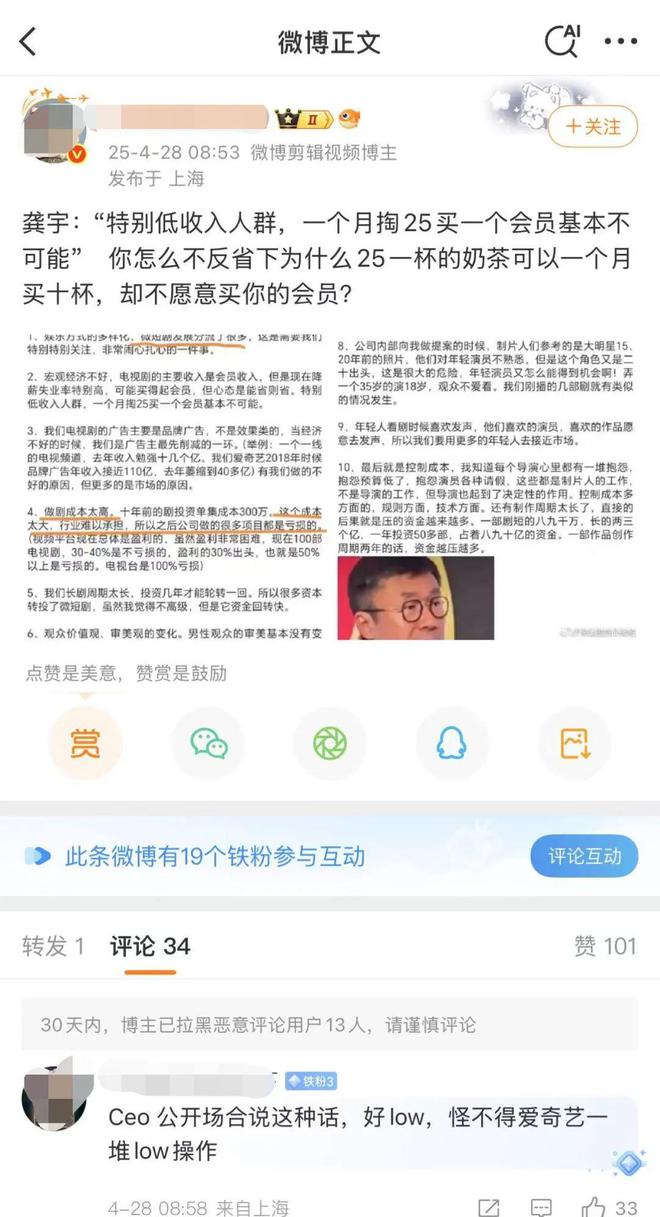The width and height of the screenshot is (660, 1217).
Task: Open the 赞 101 likes tab
Action: (x=605, y=946)
